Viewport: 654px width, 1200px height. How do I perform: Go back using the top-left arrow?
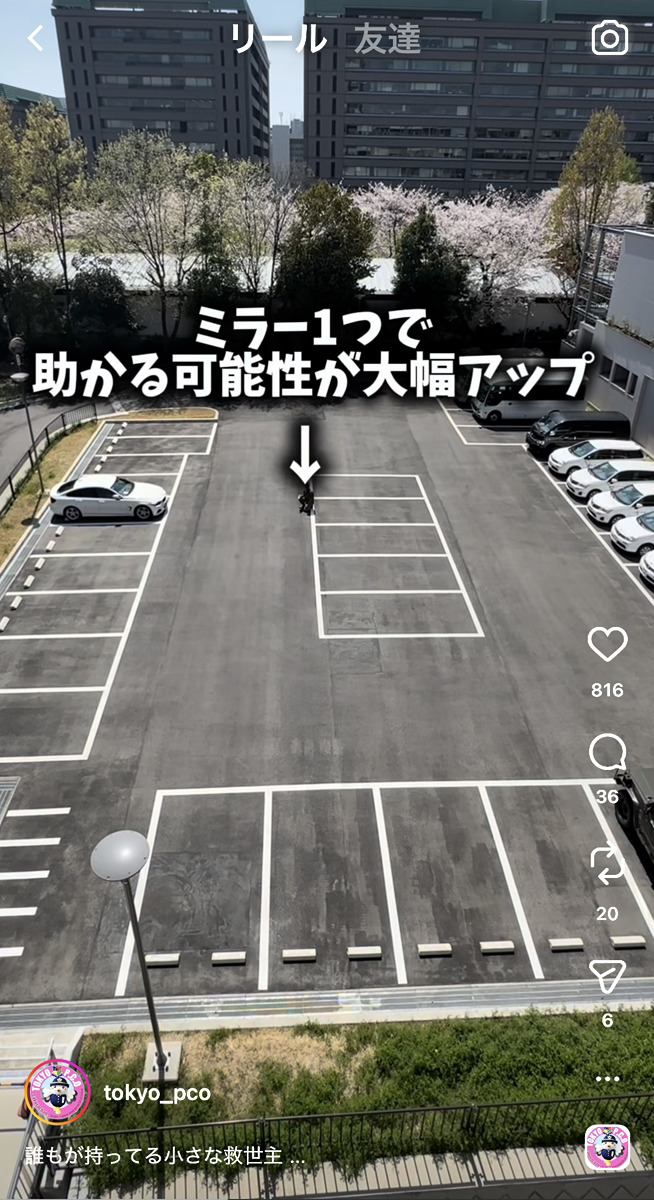coord(36,39)
